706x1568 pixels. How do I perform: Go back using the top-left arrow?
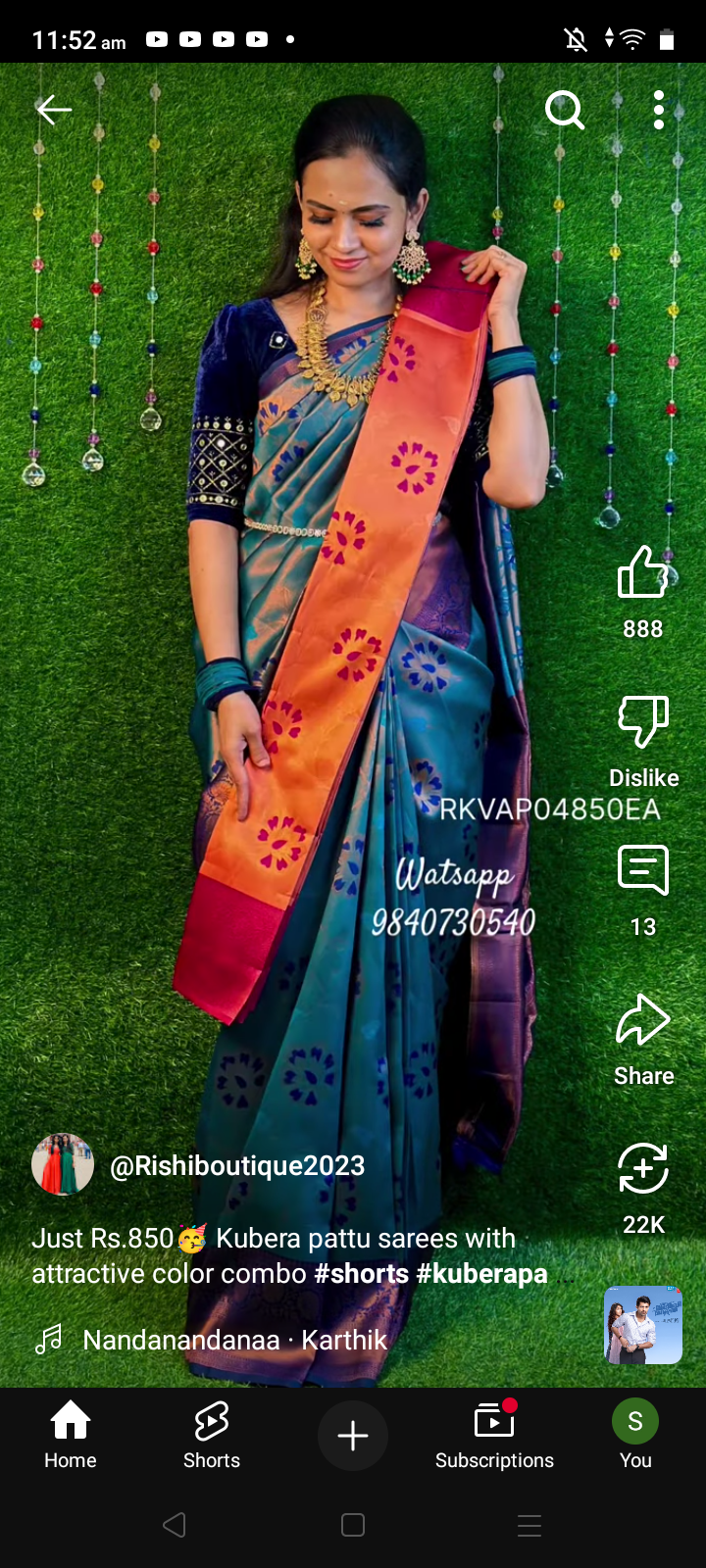(x=54, y=110)
